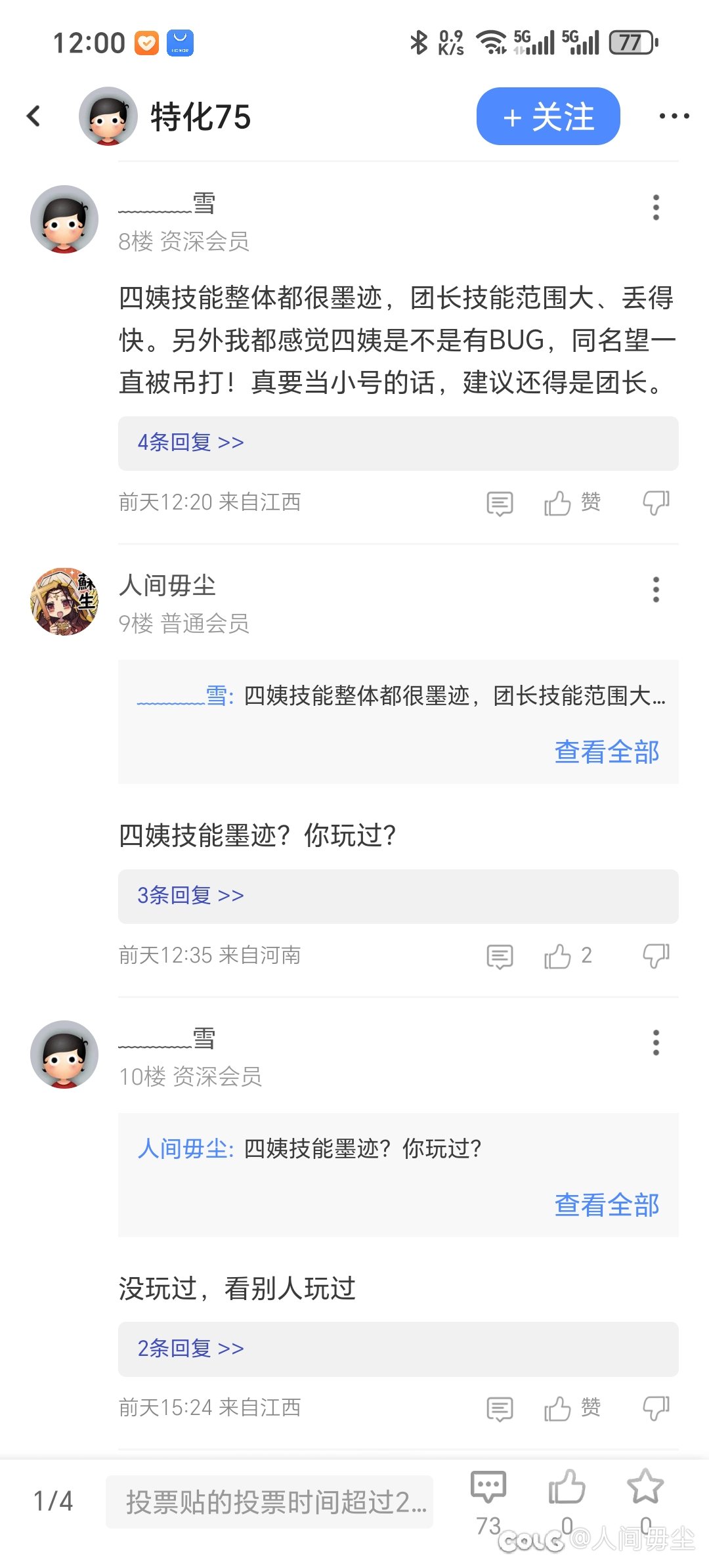Follow 特化75 with the 关注 button
The width and height of the screenshot is (709, 1568).
coord(548,116)
